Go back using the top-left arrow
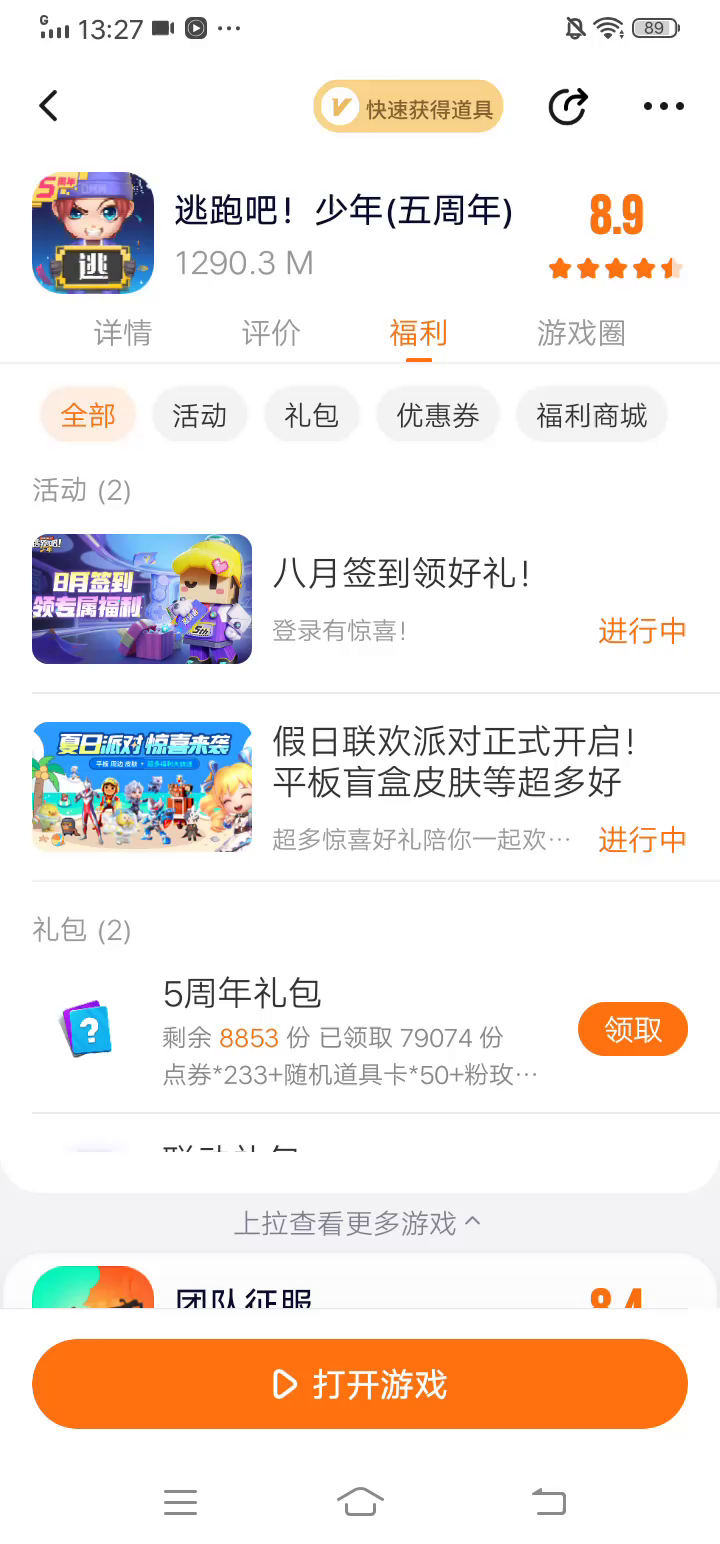This screenshot has width=720, height=1544. [49, 106]
